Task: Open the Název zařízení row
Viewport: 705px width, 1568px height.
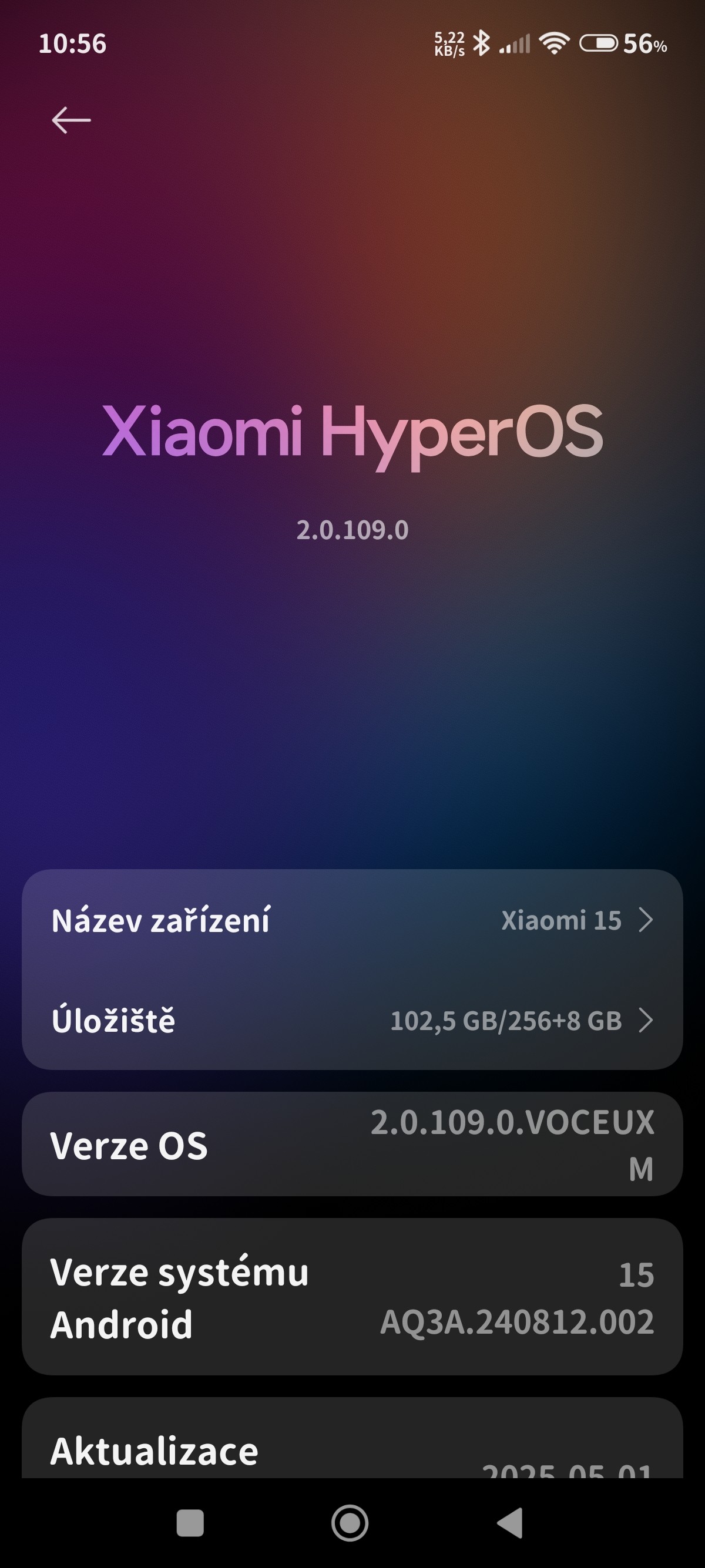Action: click(352, 920)
